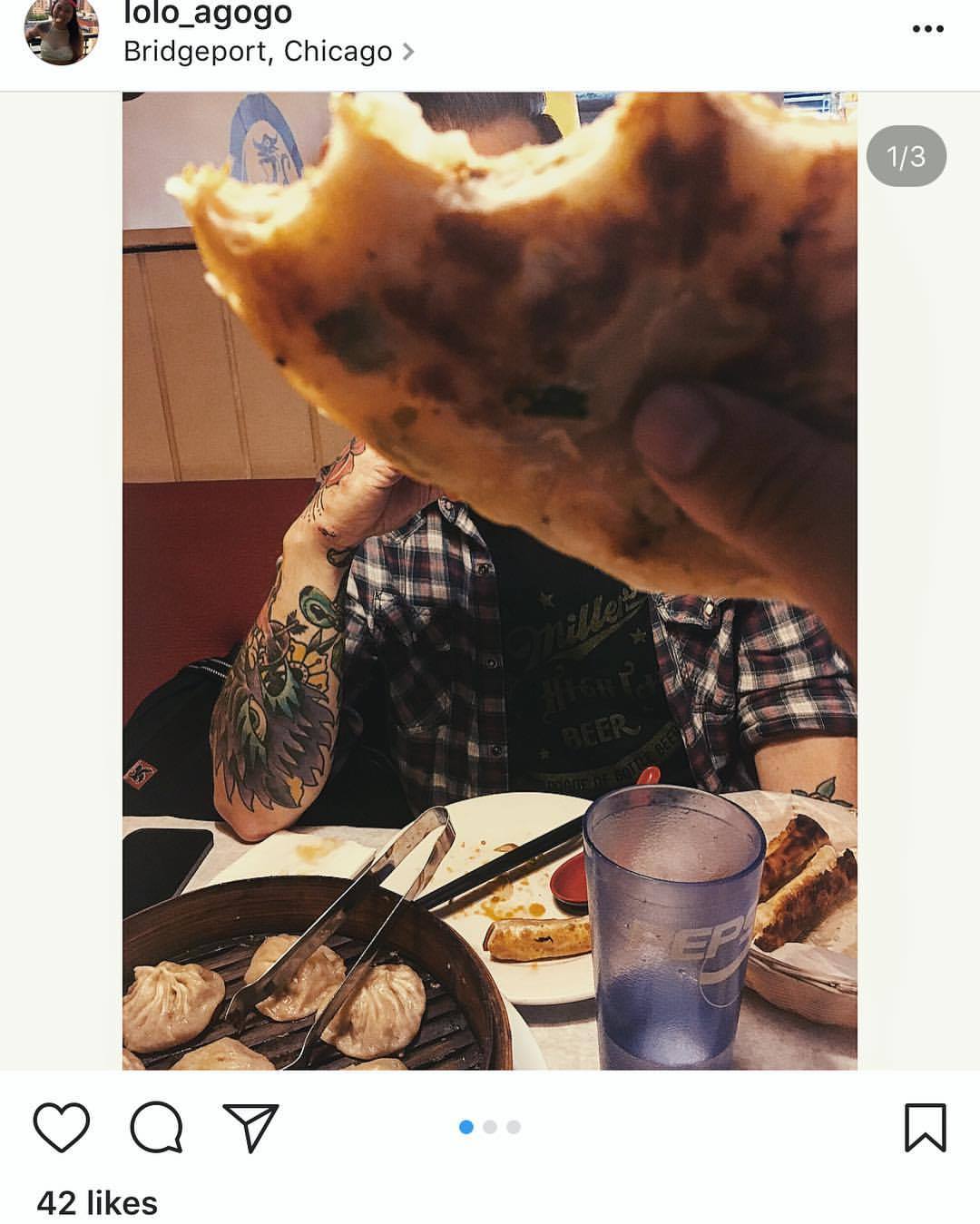This screenshot has width=980, height=1224.
Task: Open the lolo_agogo username link
Action: pyautogui.click(x=208, y=13)
